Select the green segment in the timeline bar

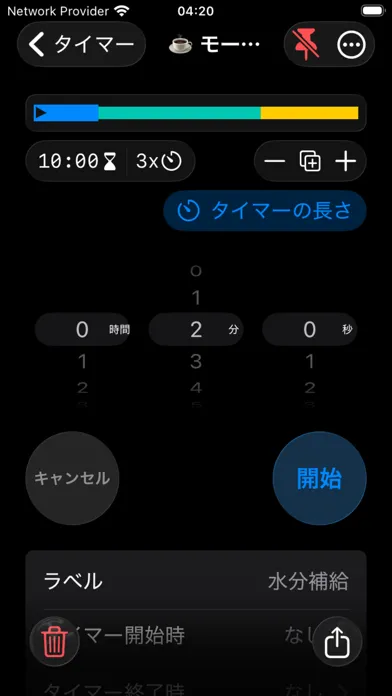[x=179, y=113]
